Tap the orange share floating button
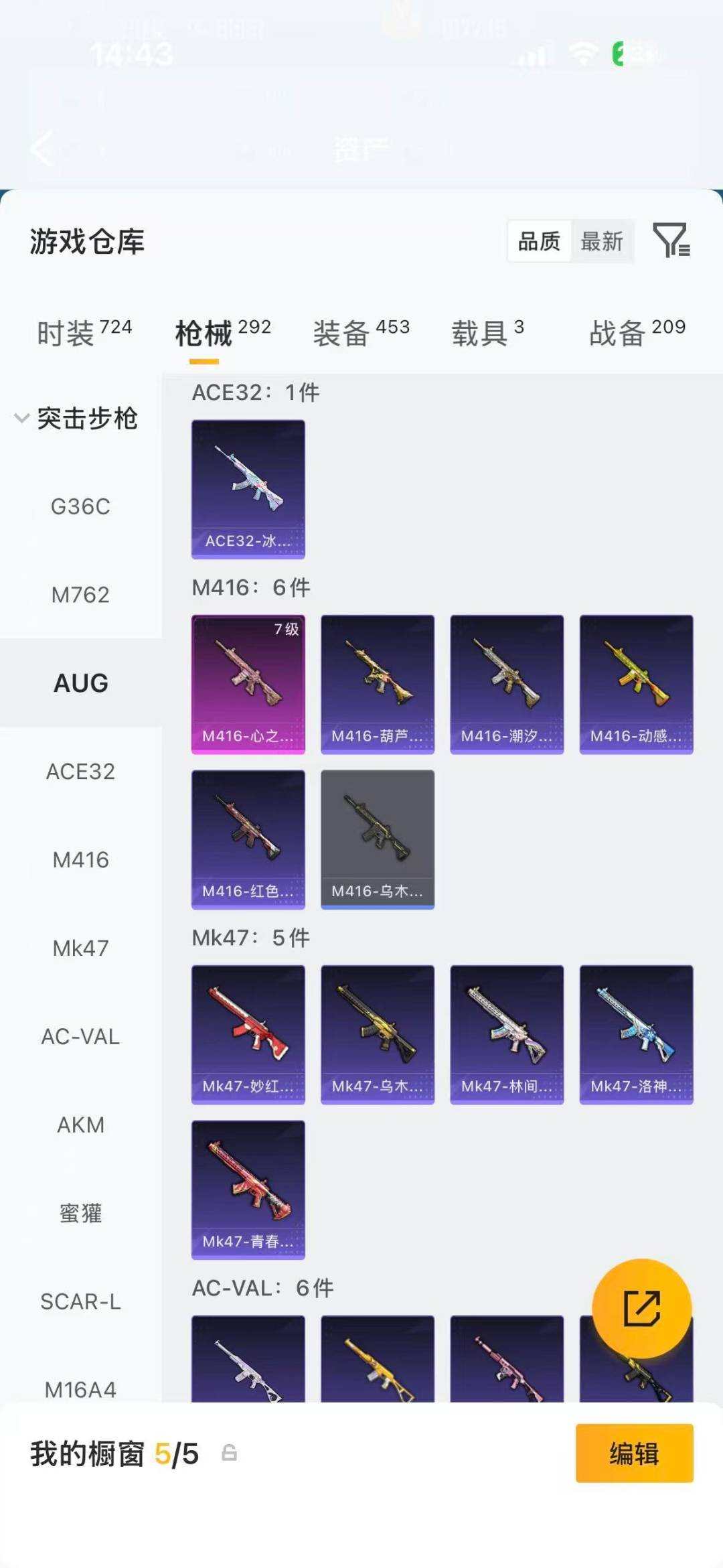The height and width of the screenshot is (1568, 723). [642, 1308]
